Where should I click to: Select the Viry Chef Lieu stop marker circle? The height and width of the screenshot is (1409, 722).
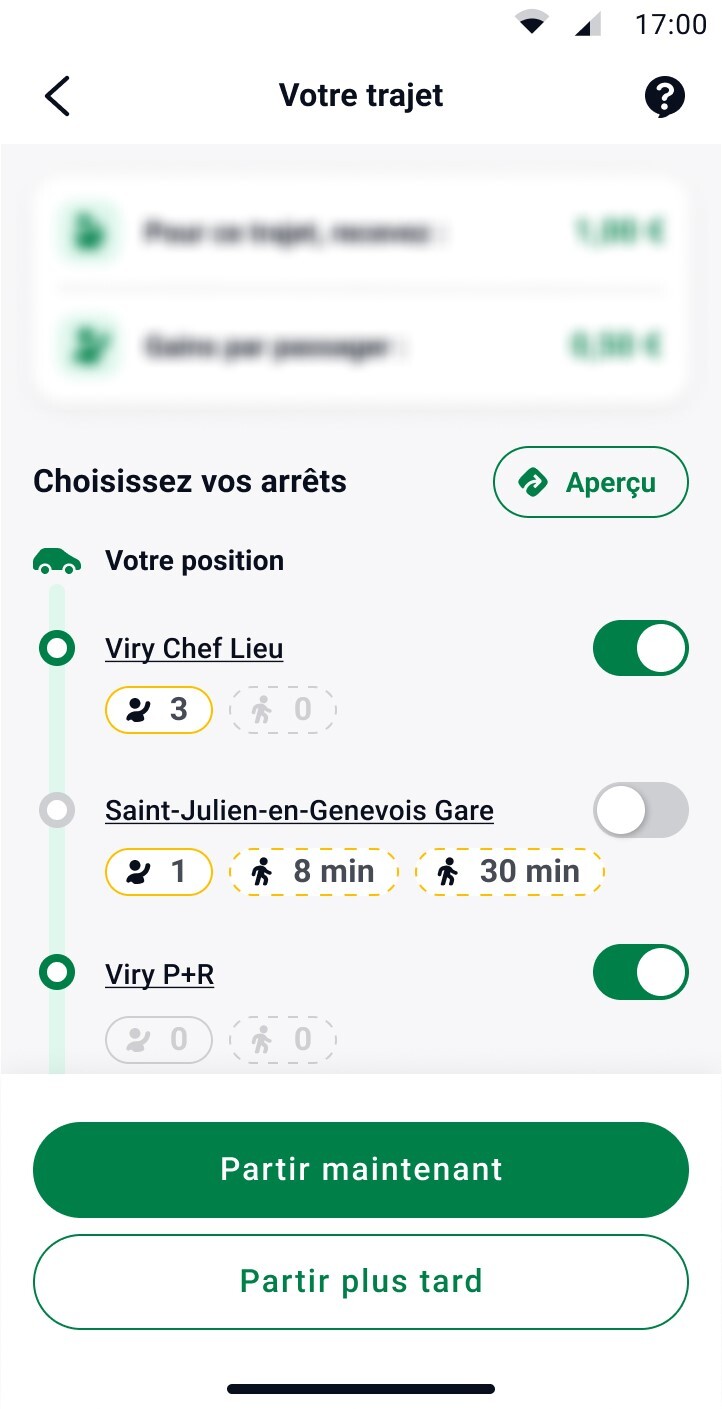click(x=57, y=647)
